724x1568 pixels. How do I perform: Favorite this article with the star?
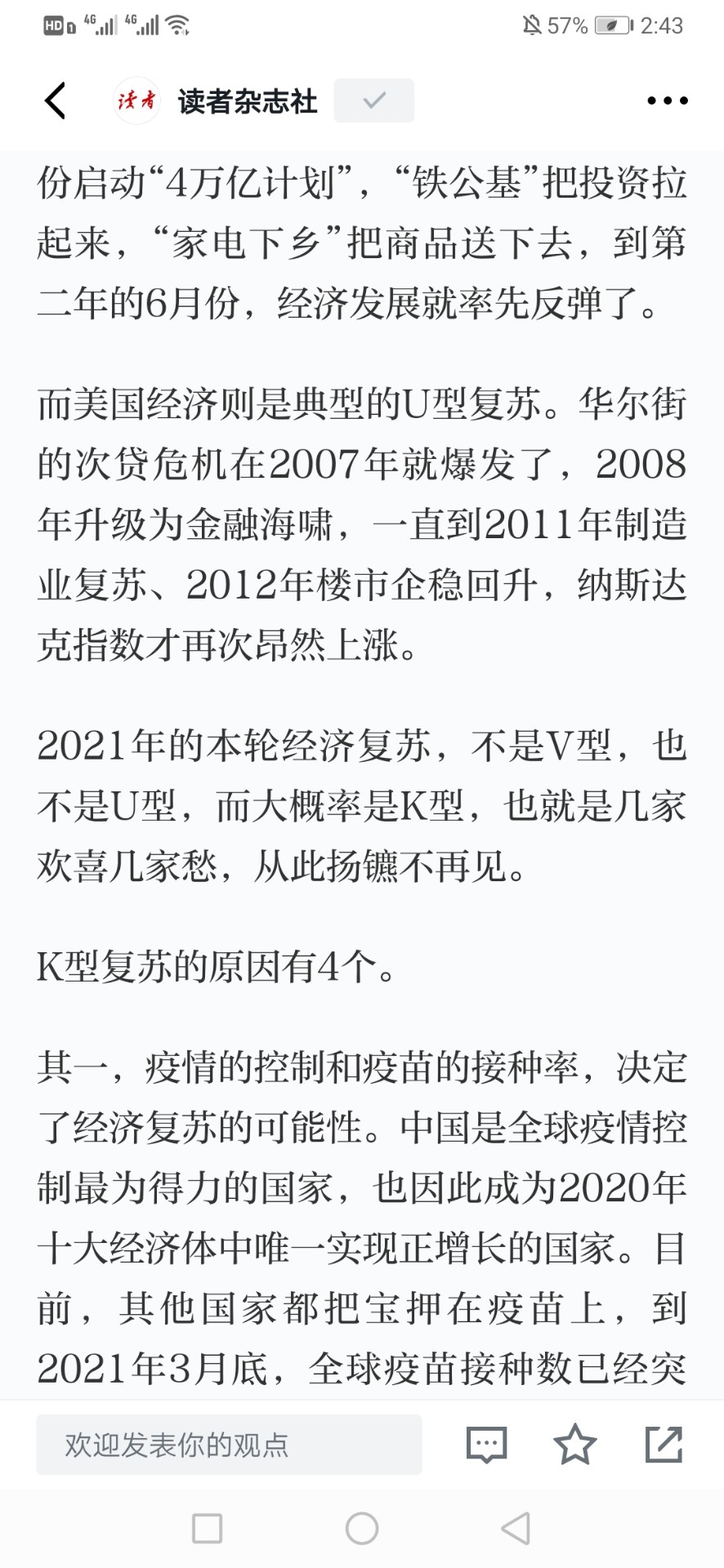point(575,1444)
